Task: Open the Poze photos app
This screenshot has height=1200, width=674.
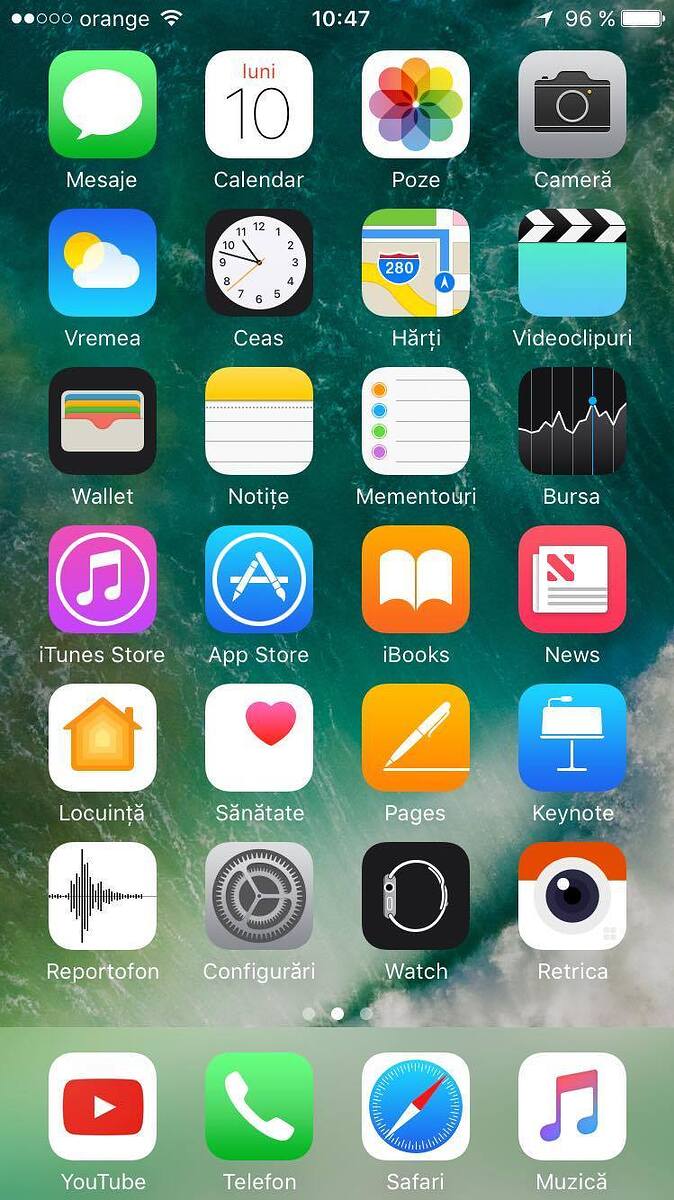Action: (x=416, y=104)
